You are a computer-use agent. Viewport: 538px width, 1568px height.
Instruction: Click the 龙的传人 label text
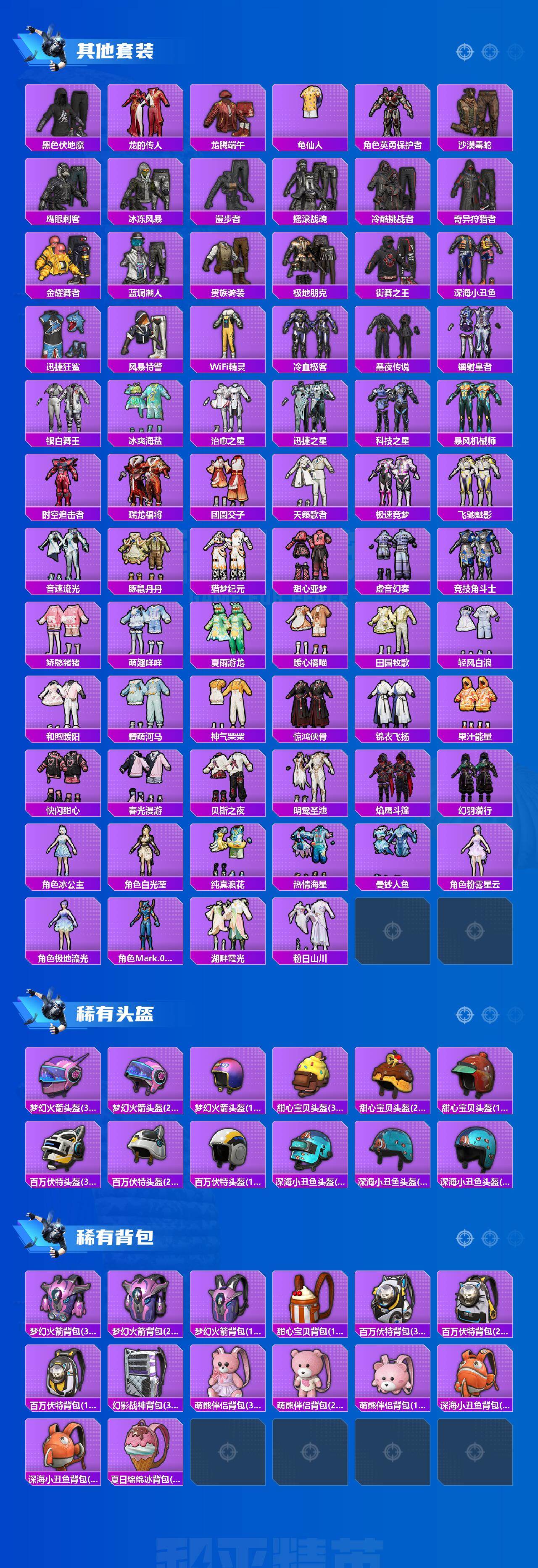click(144, 144)
